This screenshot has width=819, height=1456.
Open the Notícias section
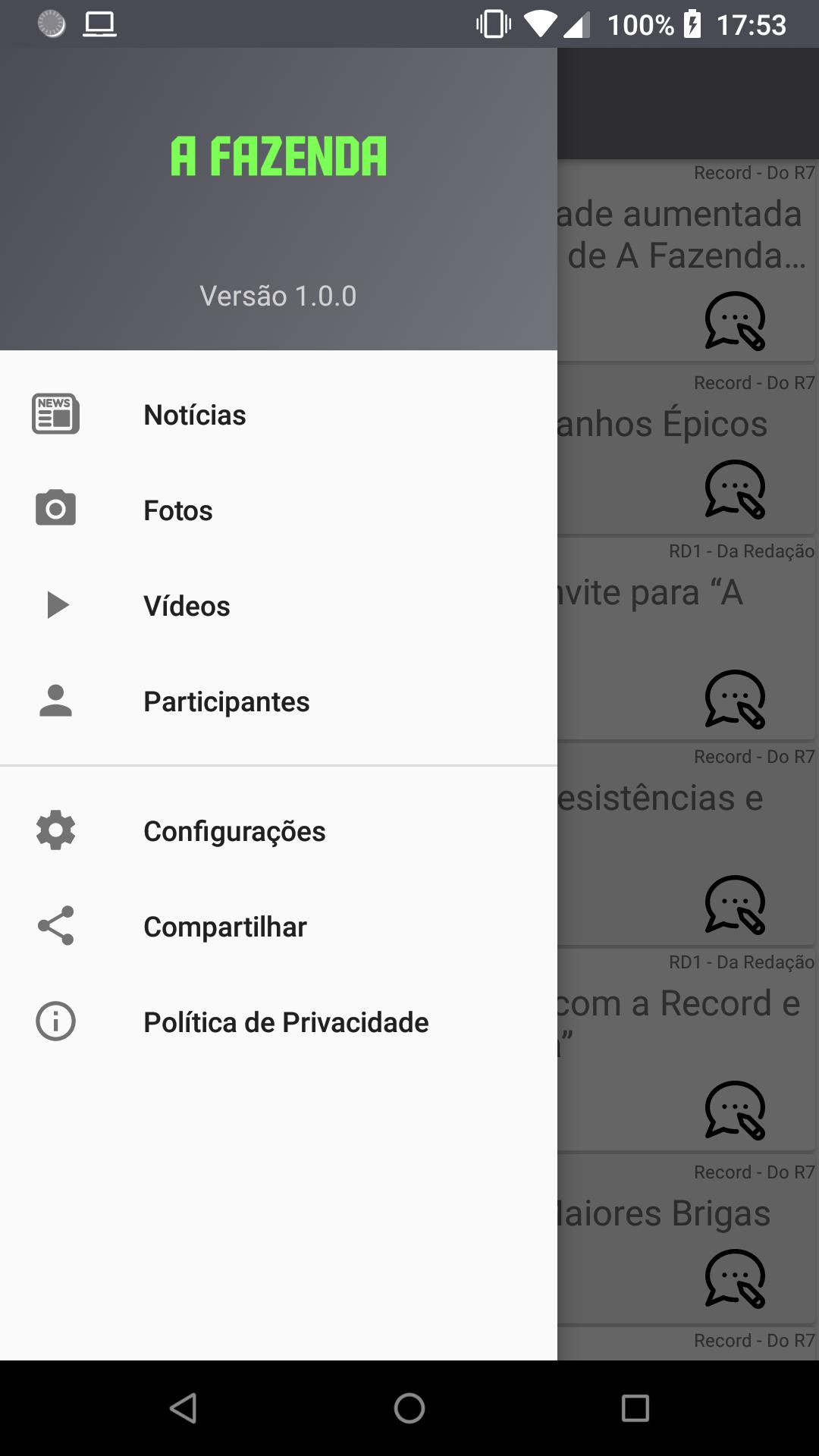pyautogui.click(x=278, y=415)
